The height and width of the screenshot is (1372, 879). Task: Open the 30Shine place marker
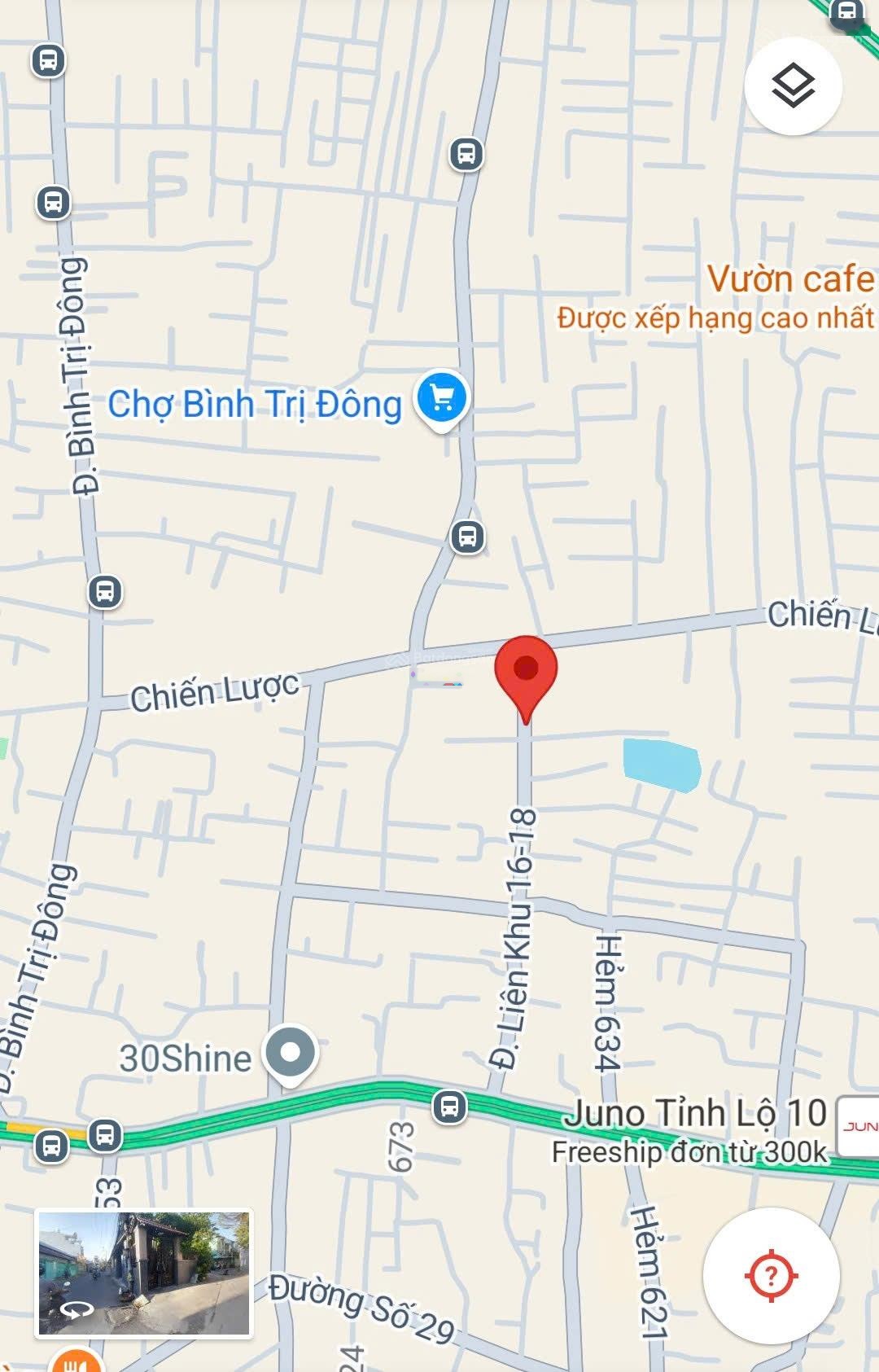[290, 1054]
